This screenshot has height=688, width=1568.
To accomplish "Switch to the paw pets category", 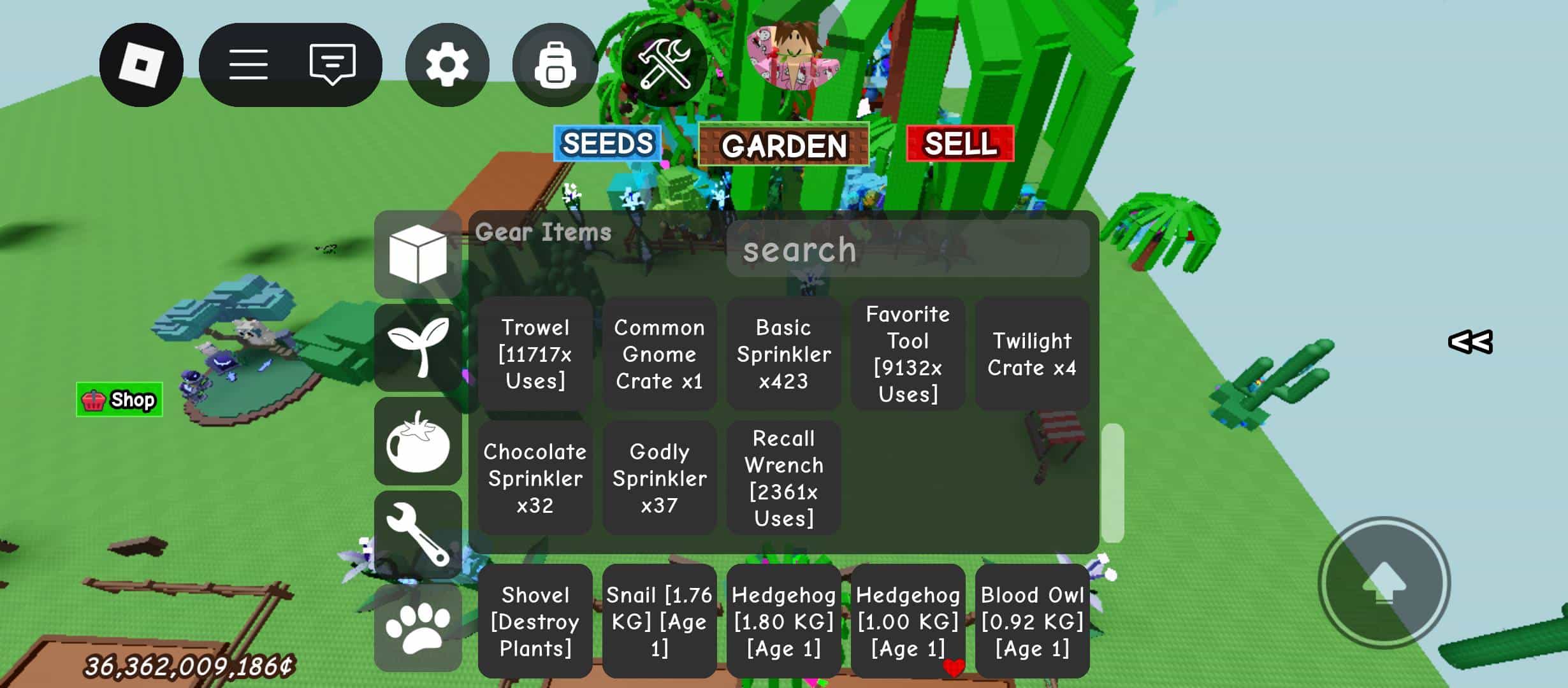I will click(x=418, y=628).
